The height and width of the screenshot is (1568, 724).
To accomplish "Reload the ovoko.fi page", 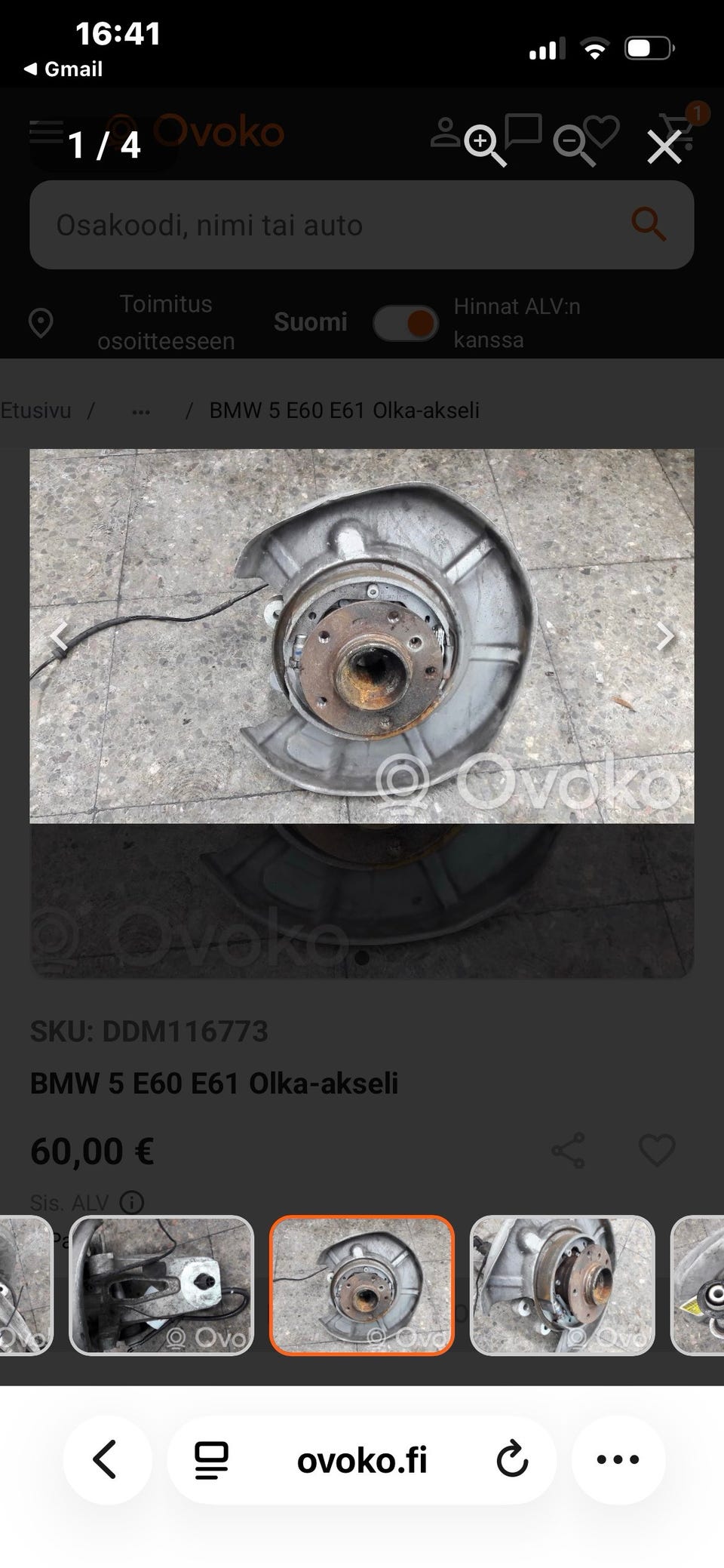I will click(512, 1460).
